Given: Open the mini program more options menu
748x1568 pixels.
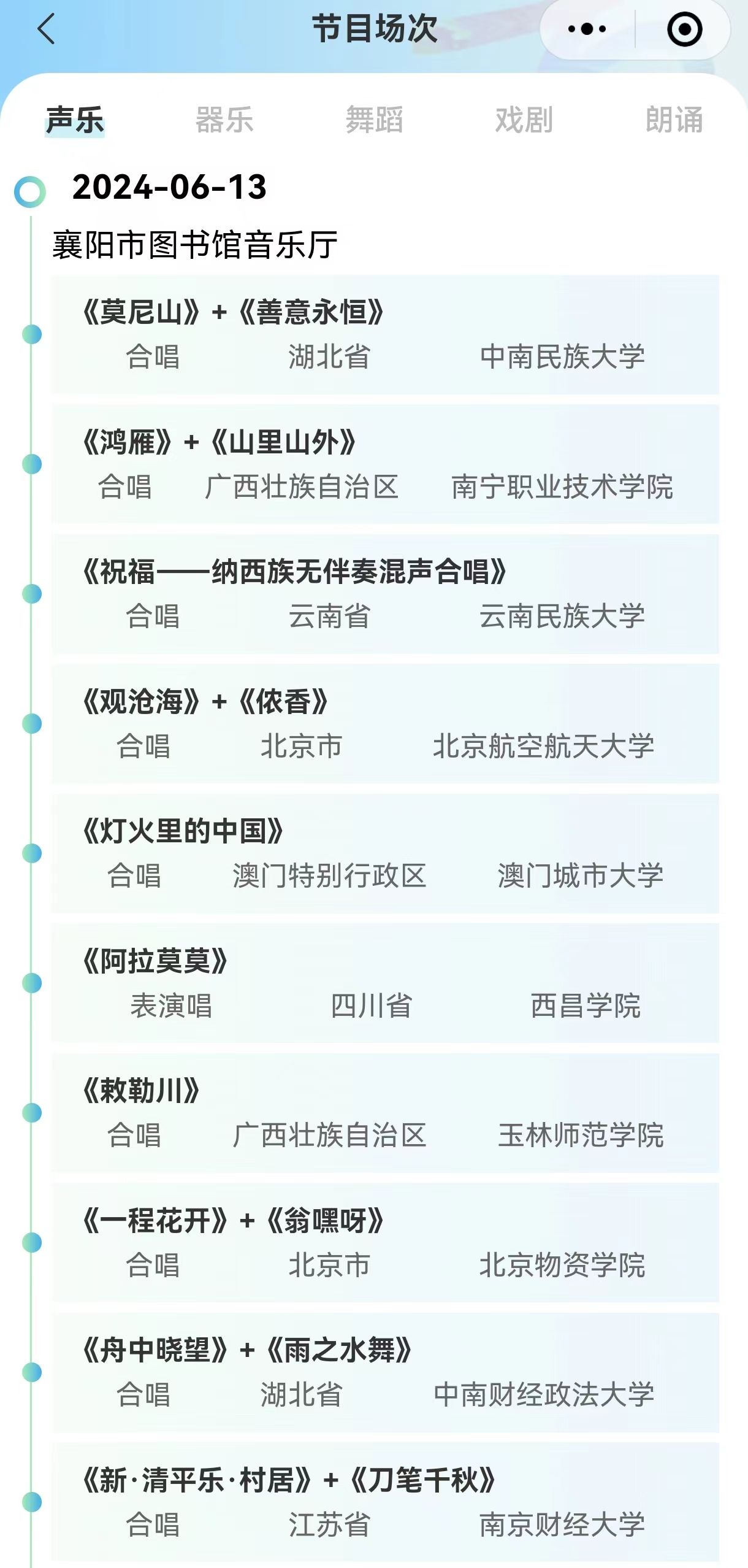Looking at the screenshot, I should pyautogui.click(x=587, y=29).
